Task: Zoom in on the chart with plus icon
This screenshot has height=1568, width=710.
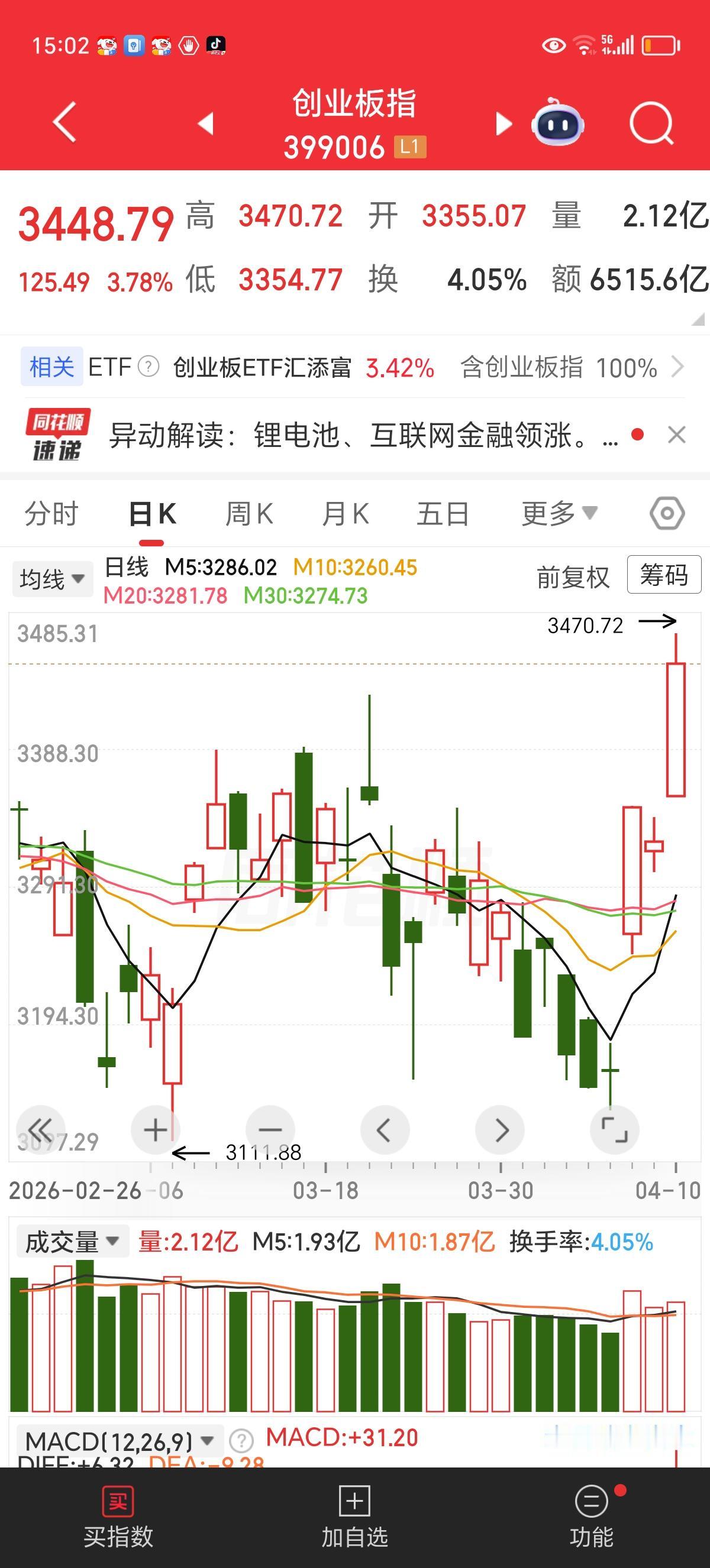Action: tap(154, 1130)
